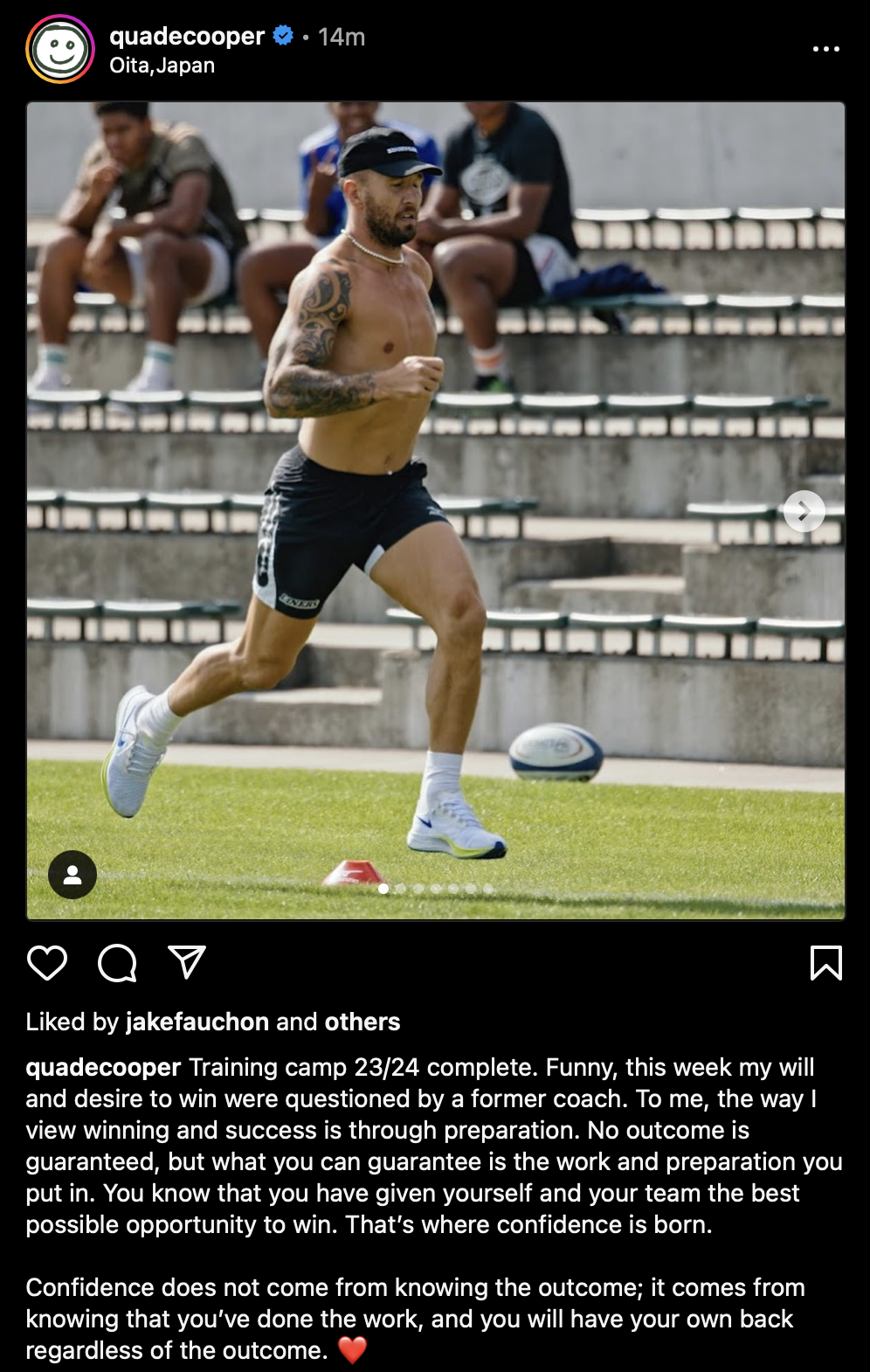The image size is (870, 1372).
Task: Open quadecooper from the caption username
Action: [x=103, y=1067]
